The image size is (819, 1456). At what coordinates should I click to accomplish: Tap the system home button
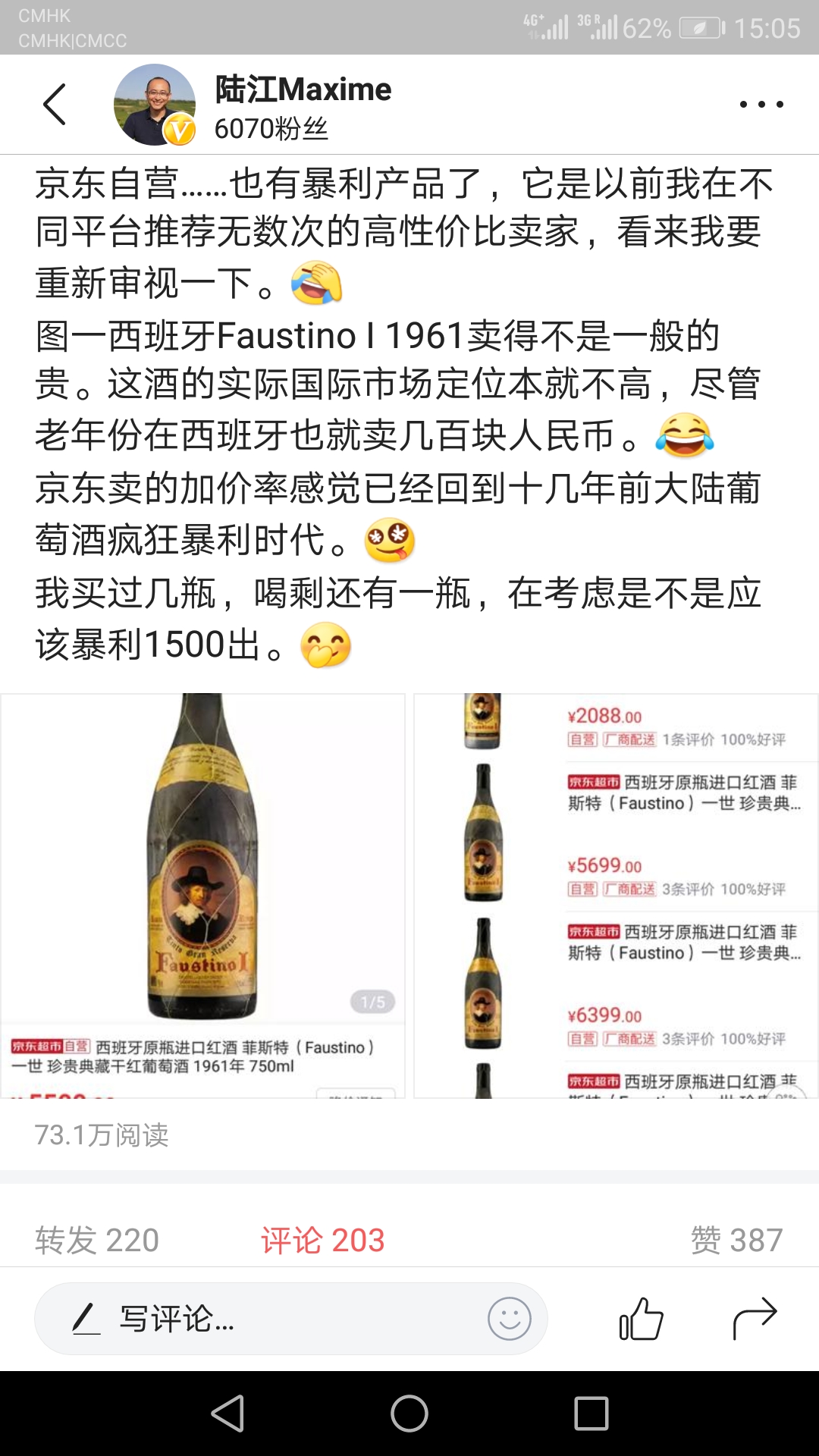(409, 1414)
